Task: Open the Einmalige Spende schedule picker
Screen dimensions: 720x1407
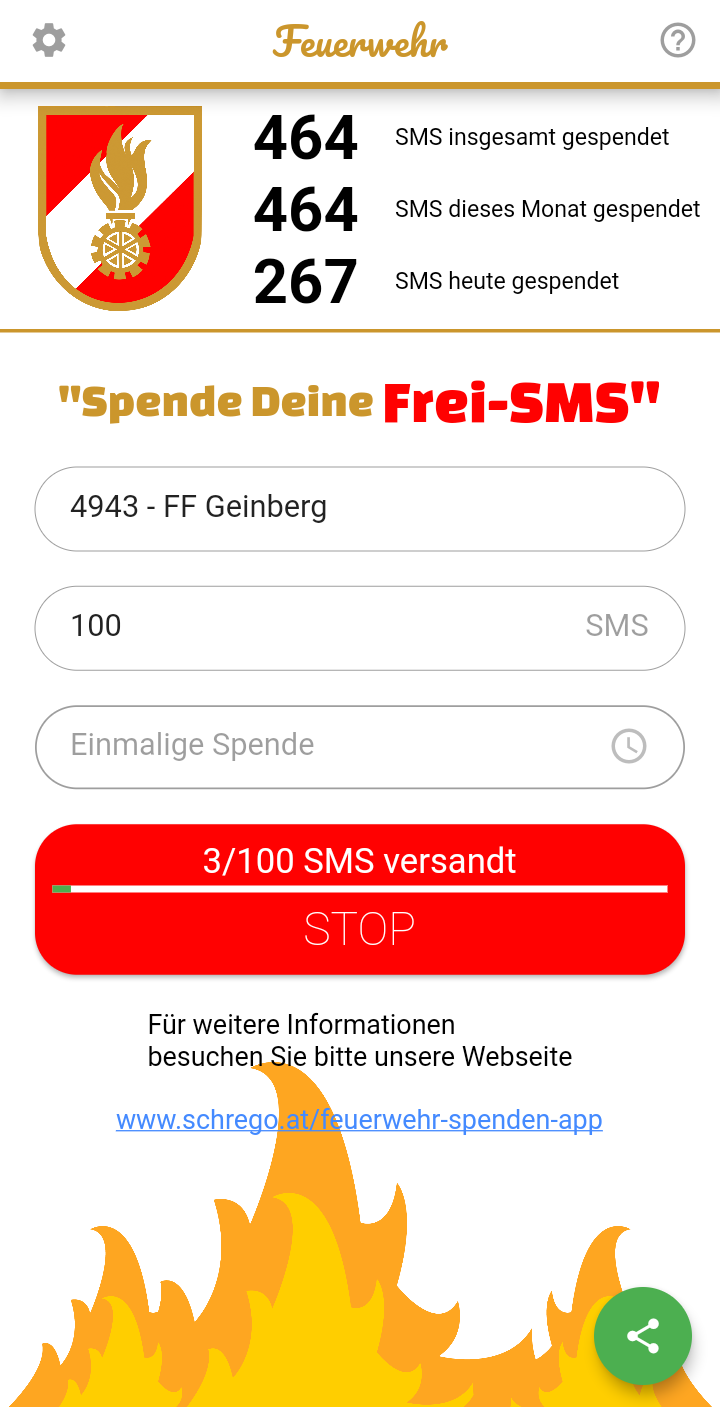Action: 360,747
